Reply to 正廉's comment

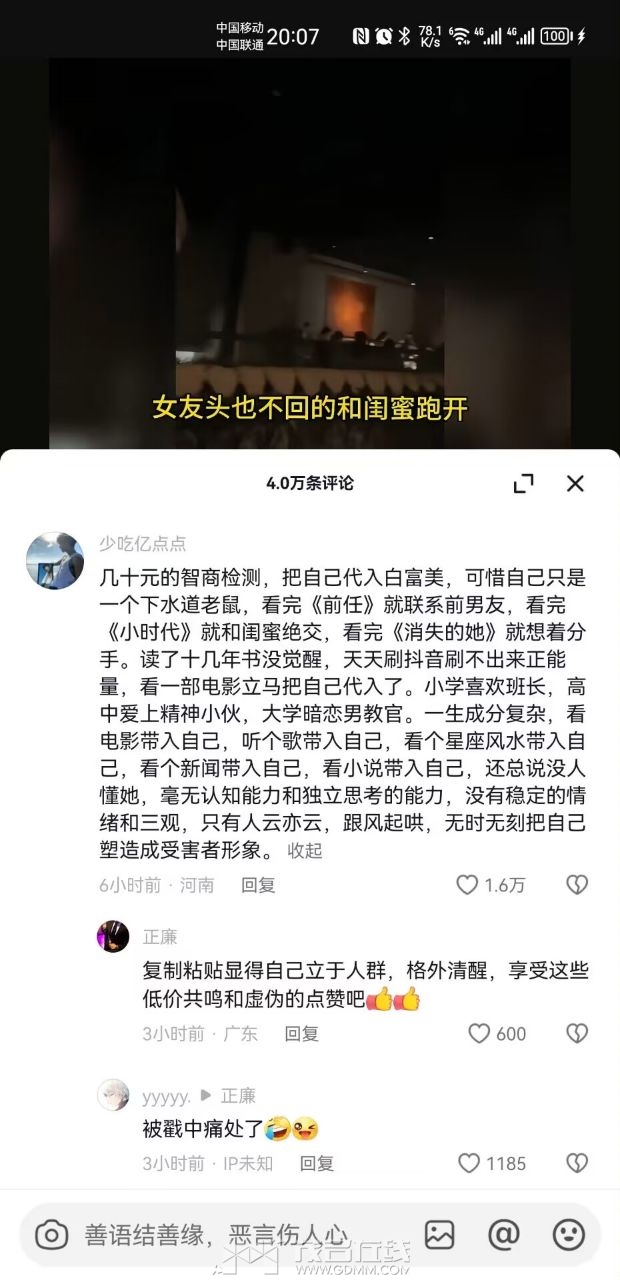click(301, 1034)
